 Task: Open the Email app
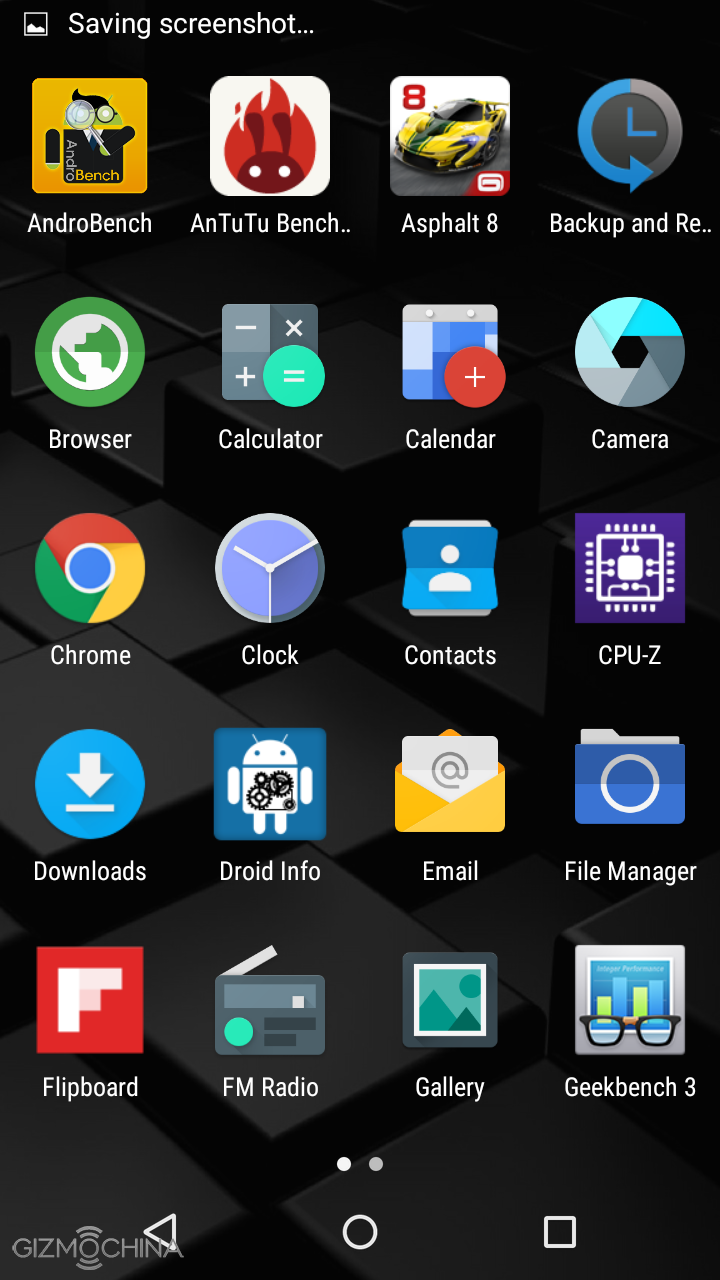click(450, 784)
